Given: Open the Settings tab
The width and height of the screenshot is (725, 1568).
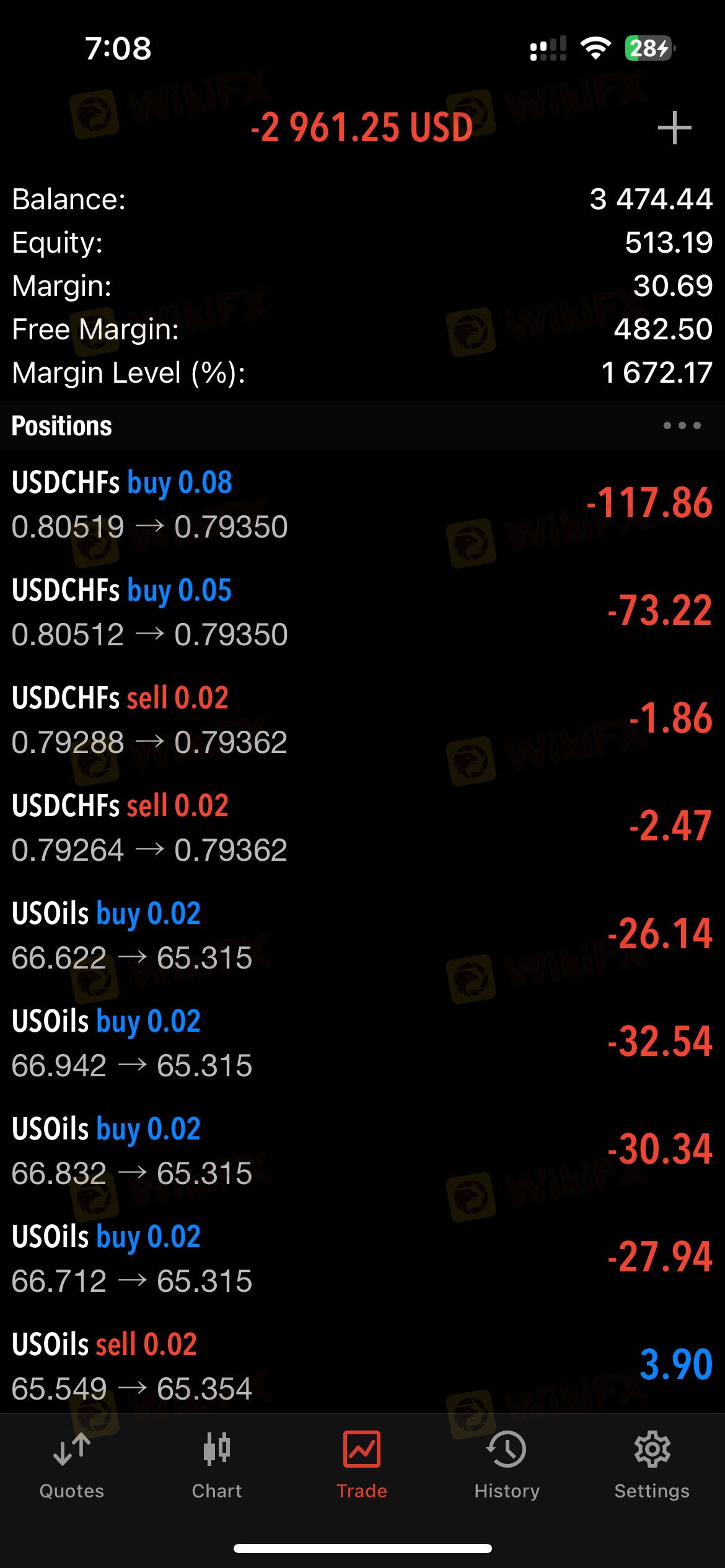Looking at the screenshot, I should [x=652, y=1465].
